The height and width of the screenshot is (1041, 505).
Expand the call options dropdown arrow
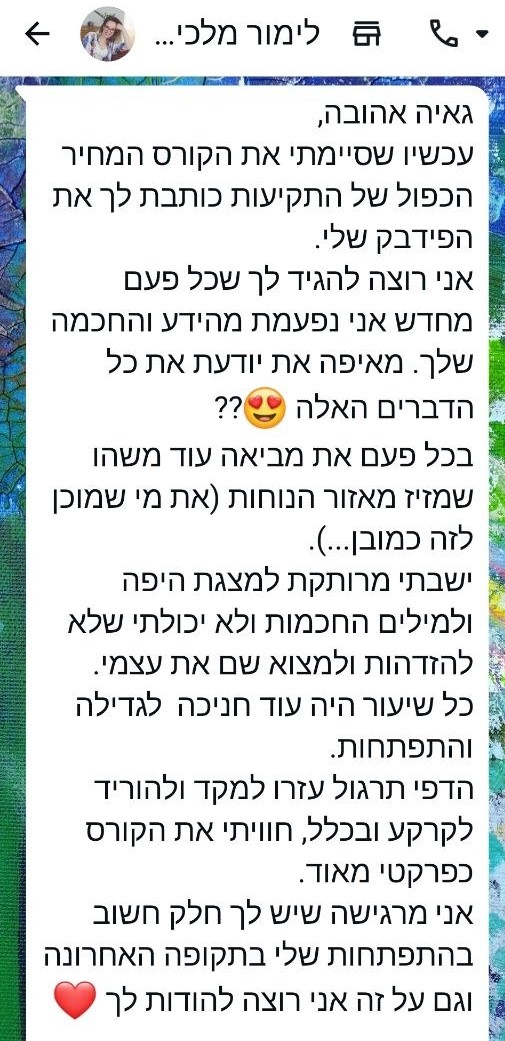point(482,34)
